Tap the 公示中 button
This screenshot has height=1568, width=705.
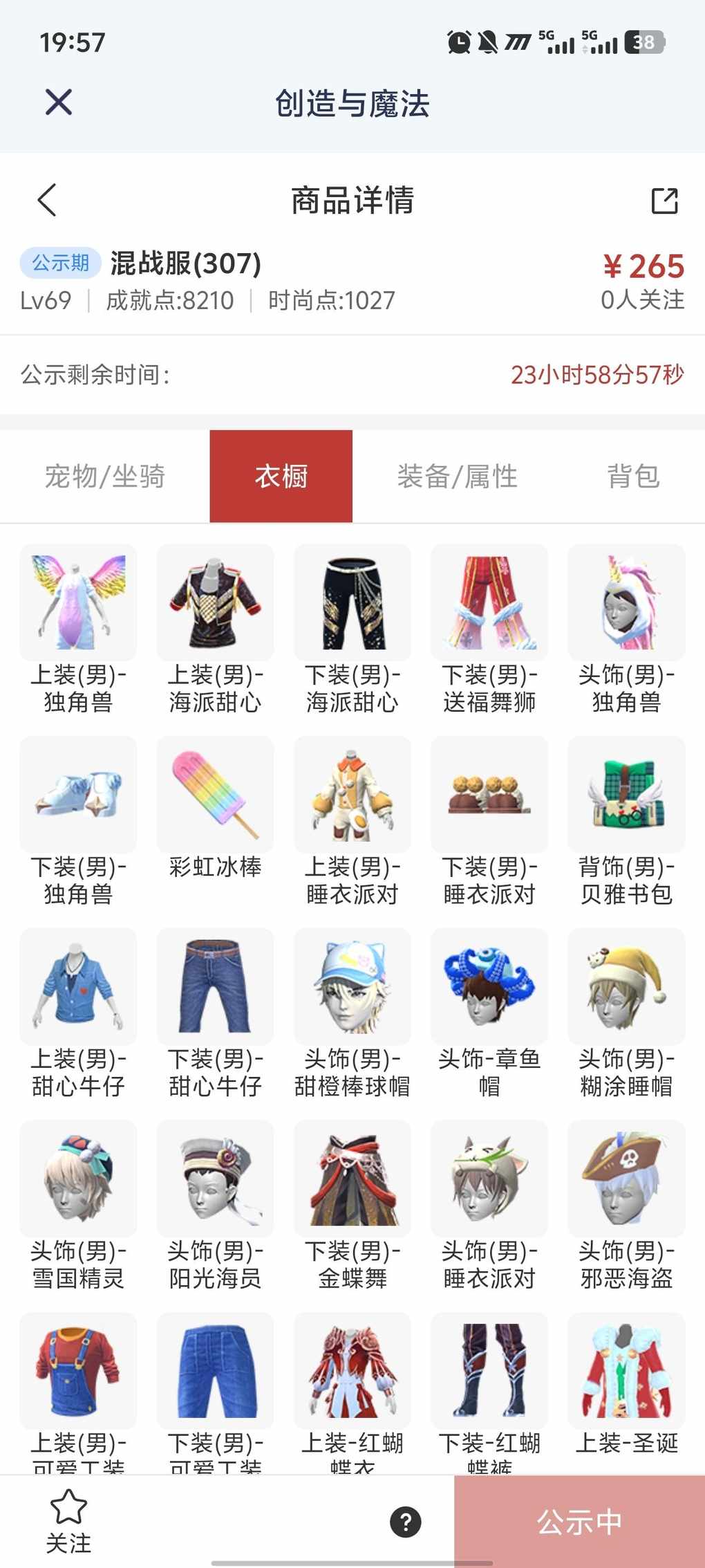[x=579, y=1522]
